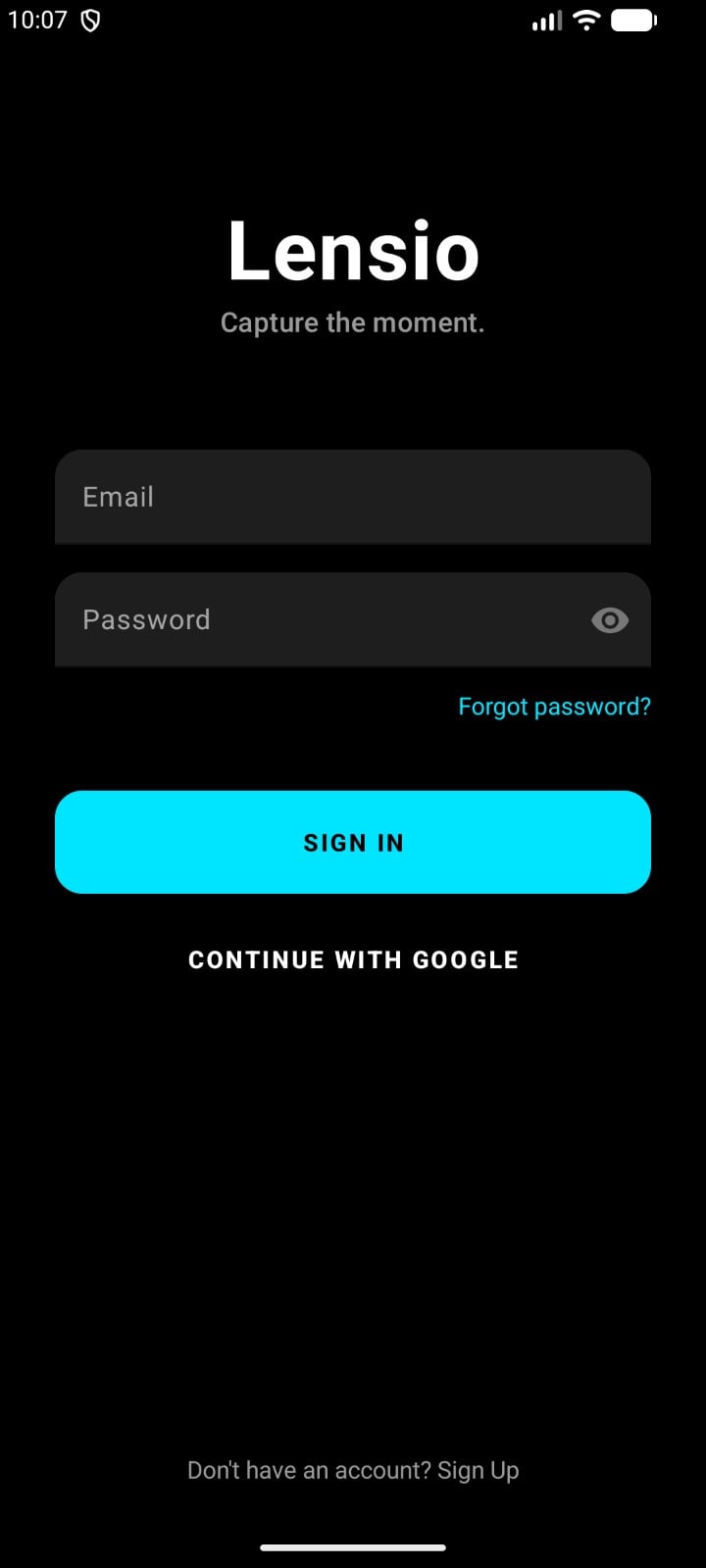Continue with Google sign-in
The image size is (706, 1568).
point(353,959)
